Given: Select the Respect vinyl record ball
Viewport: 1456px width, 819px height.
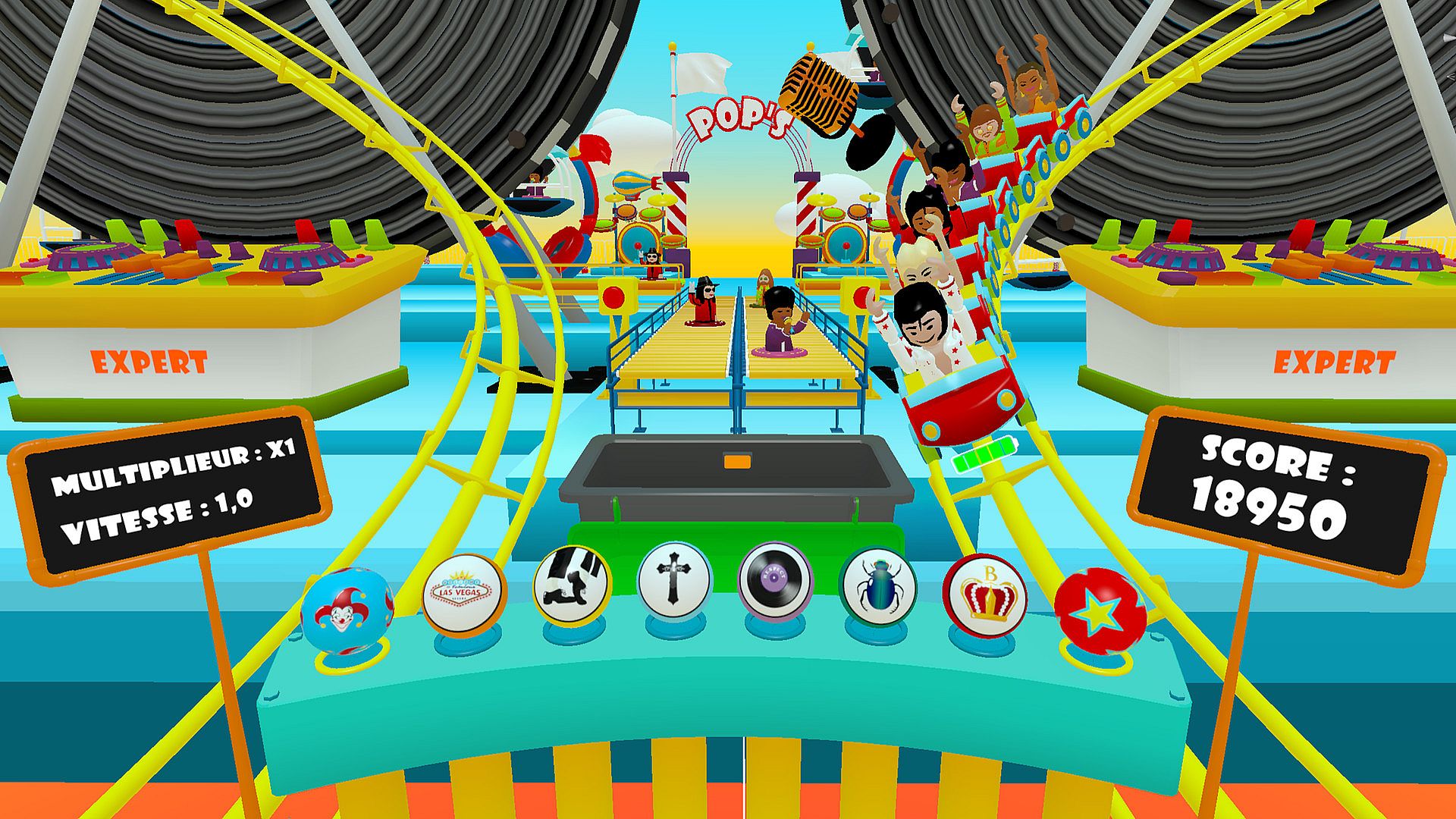Looking at the screenshot, I should [x=775, y=581].
